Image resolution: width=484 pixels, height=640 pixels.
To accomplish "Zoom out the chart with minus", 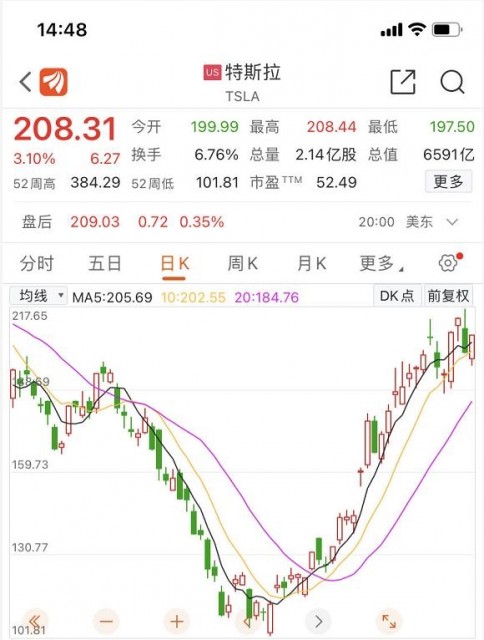I will (106, 622).
